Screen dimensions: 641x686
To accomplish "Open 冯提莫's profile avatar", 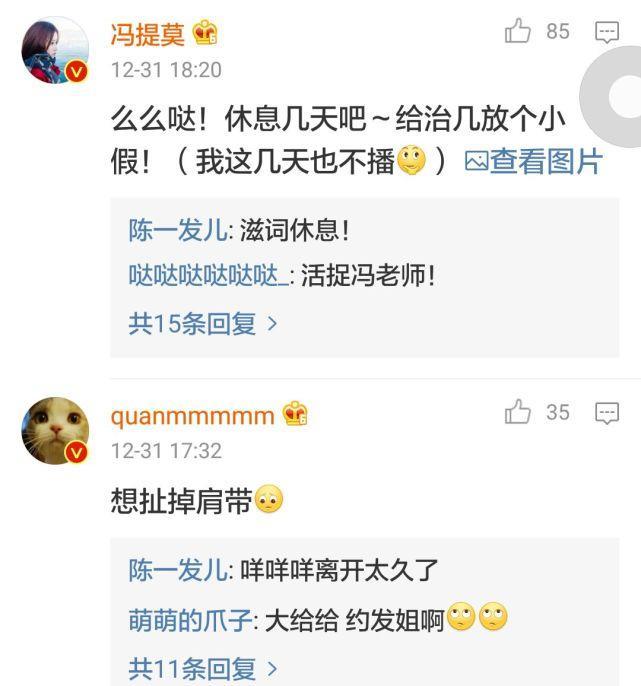I will tap(56, 50).
